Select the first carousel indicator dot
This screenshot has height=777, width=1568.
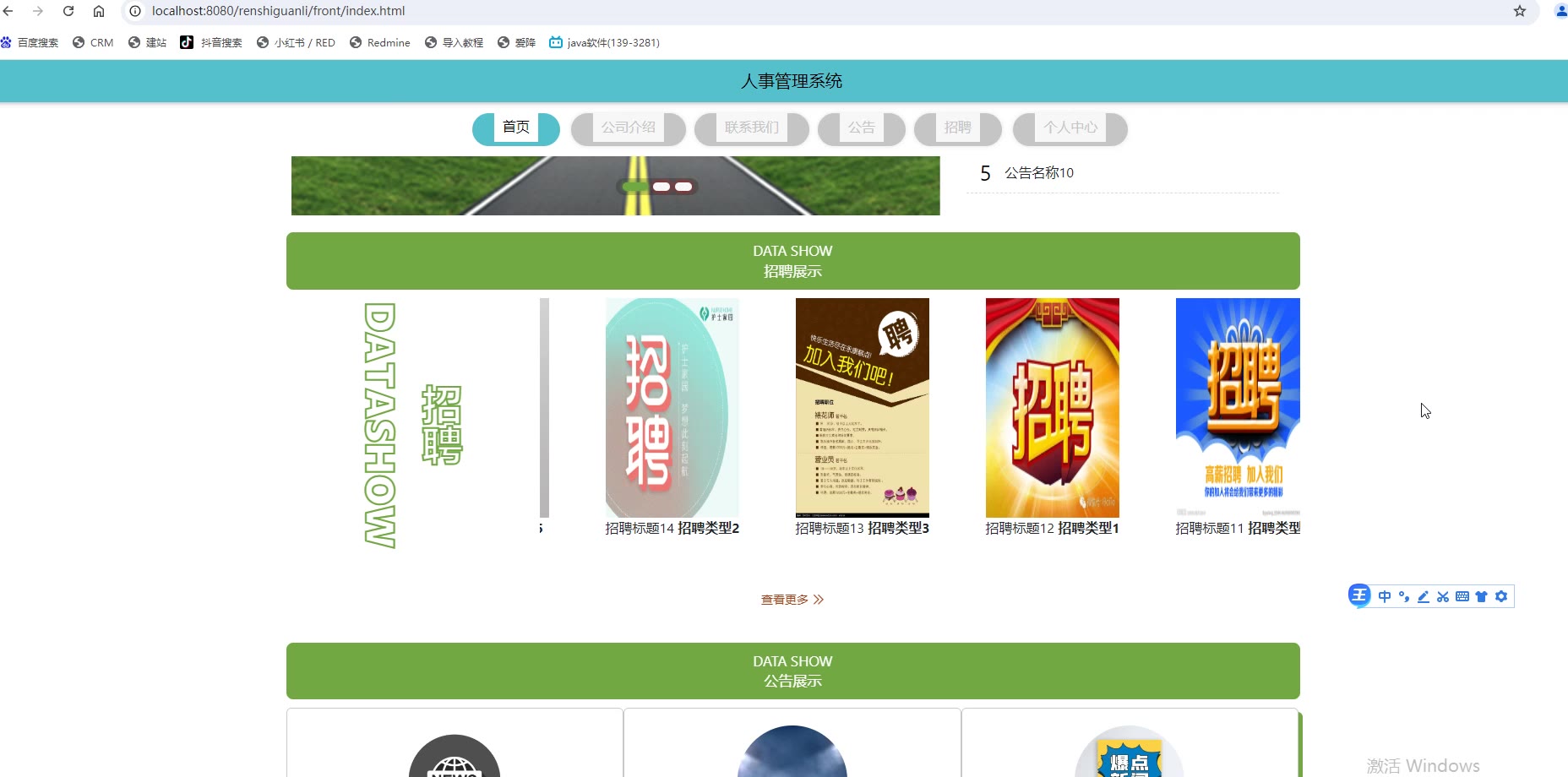[634, 187]
